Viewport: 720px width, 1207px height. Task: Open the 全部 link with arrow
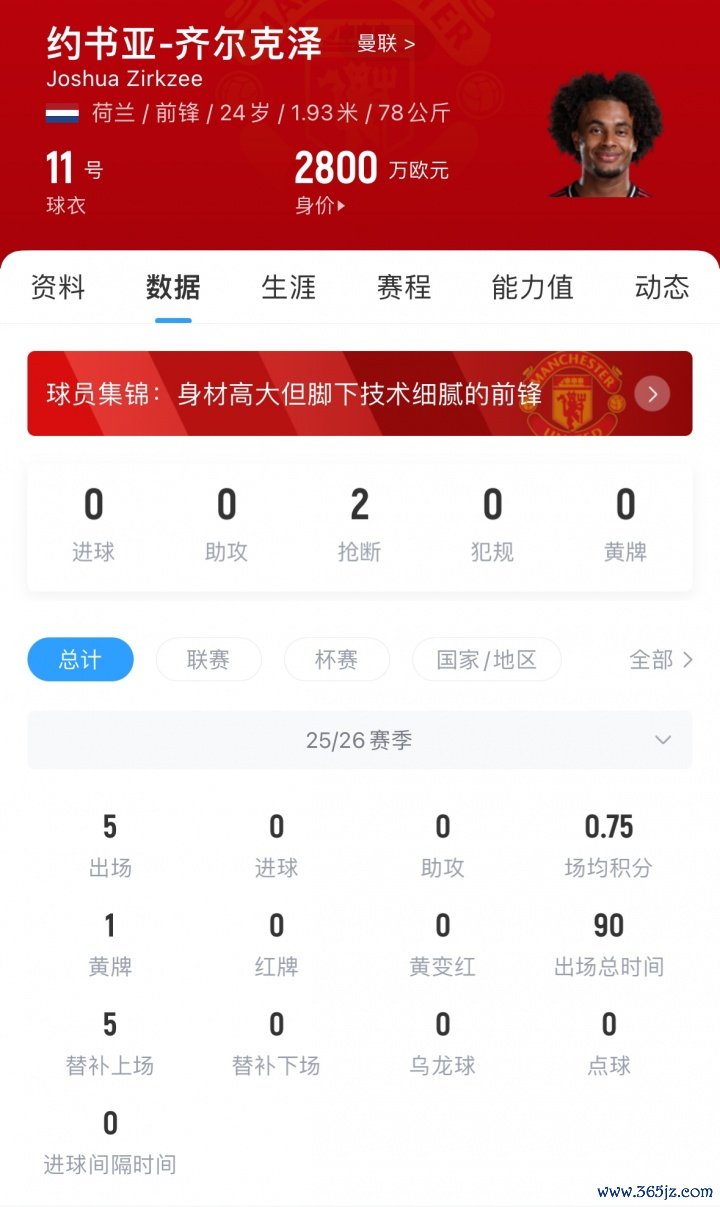click(x=660, y=660)
